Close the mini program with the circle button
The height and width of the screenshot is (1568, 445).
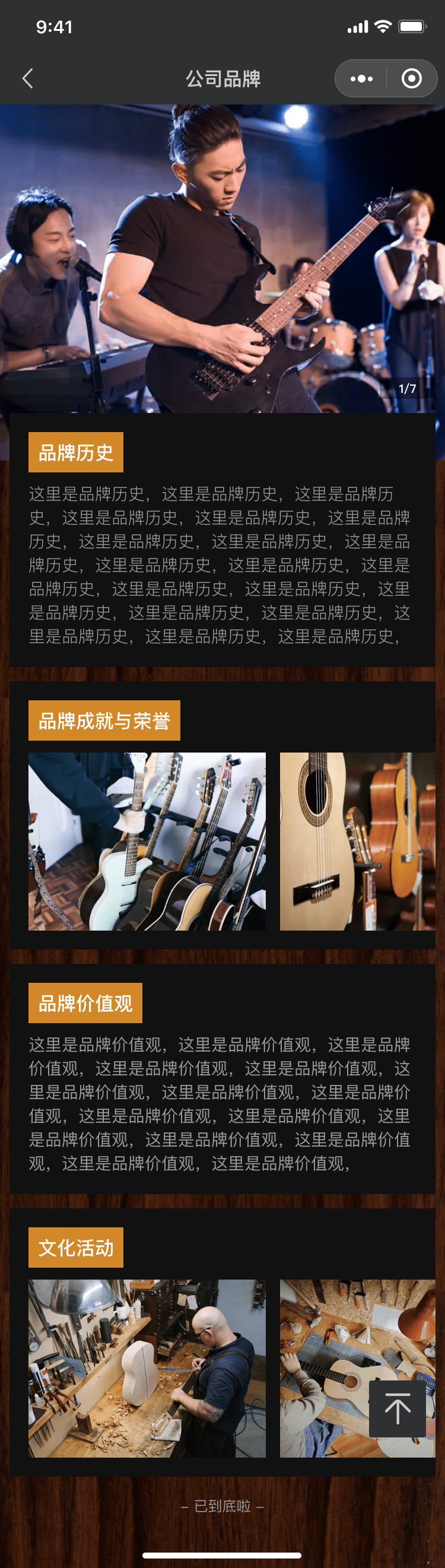point(412,78)
